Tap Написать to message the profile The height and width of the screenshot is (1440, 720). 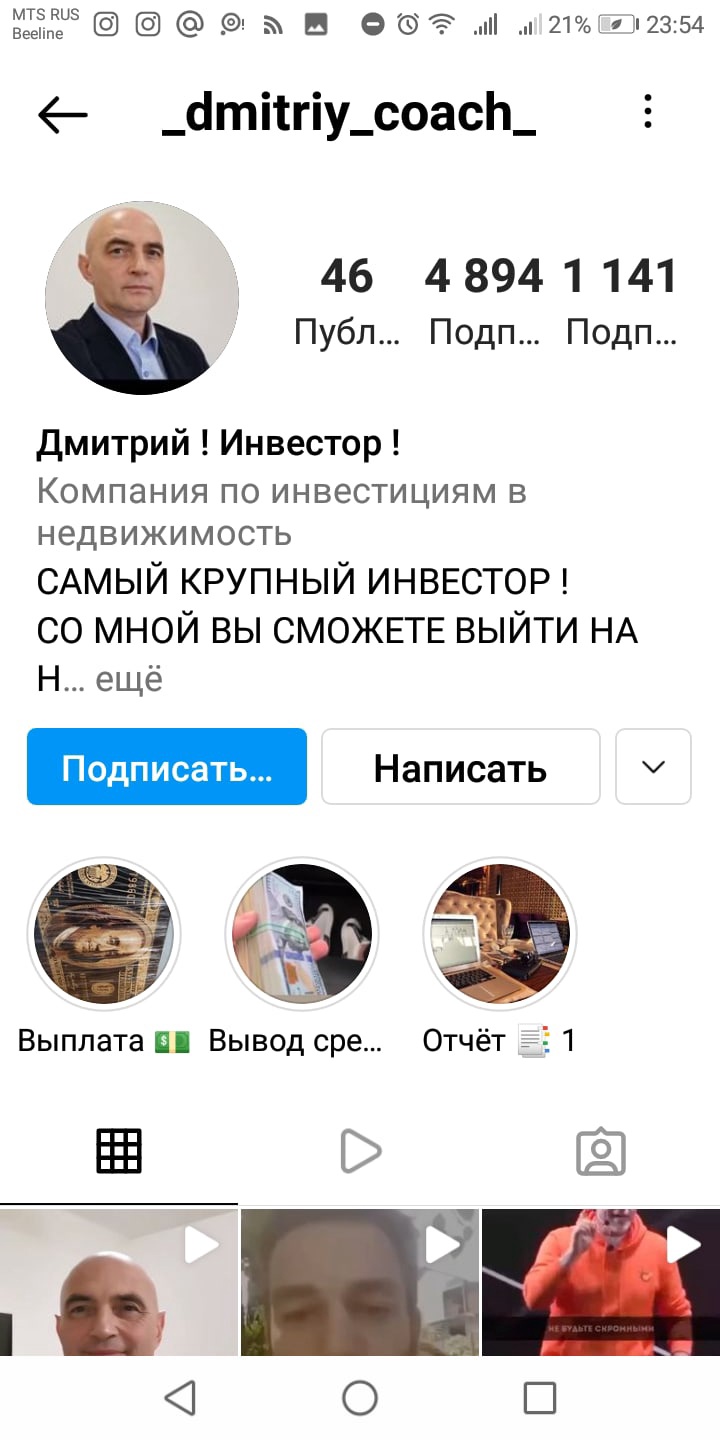(460, 767)
